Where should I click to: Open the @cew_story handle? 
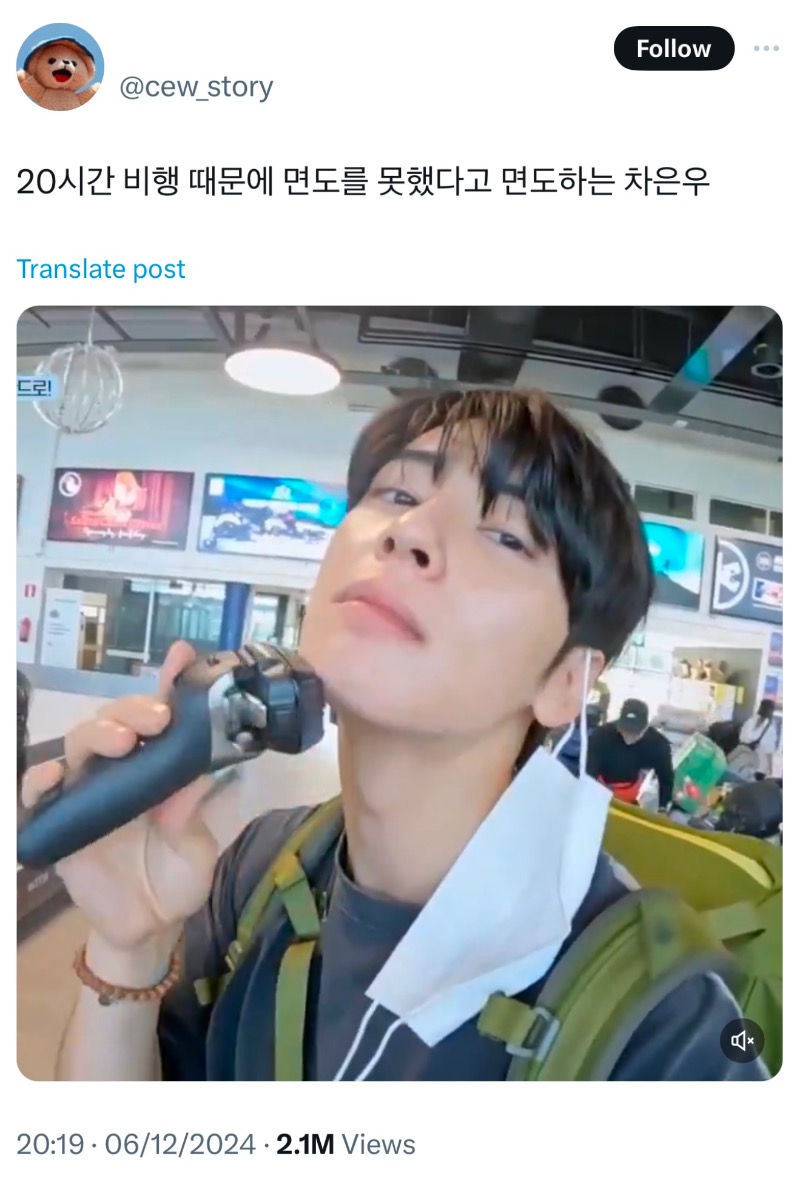tap(196, 87)
